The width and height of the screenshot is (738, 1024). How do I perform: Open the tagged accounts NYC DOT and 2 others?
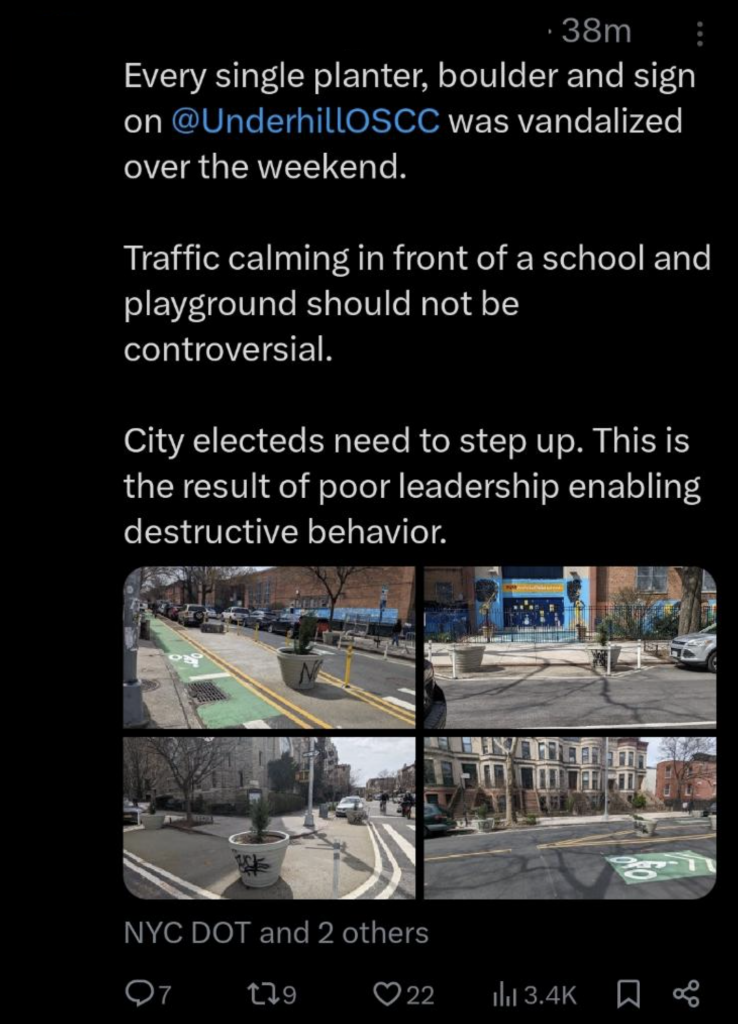276,933
